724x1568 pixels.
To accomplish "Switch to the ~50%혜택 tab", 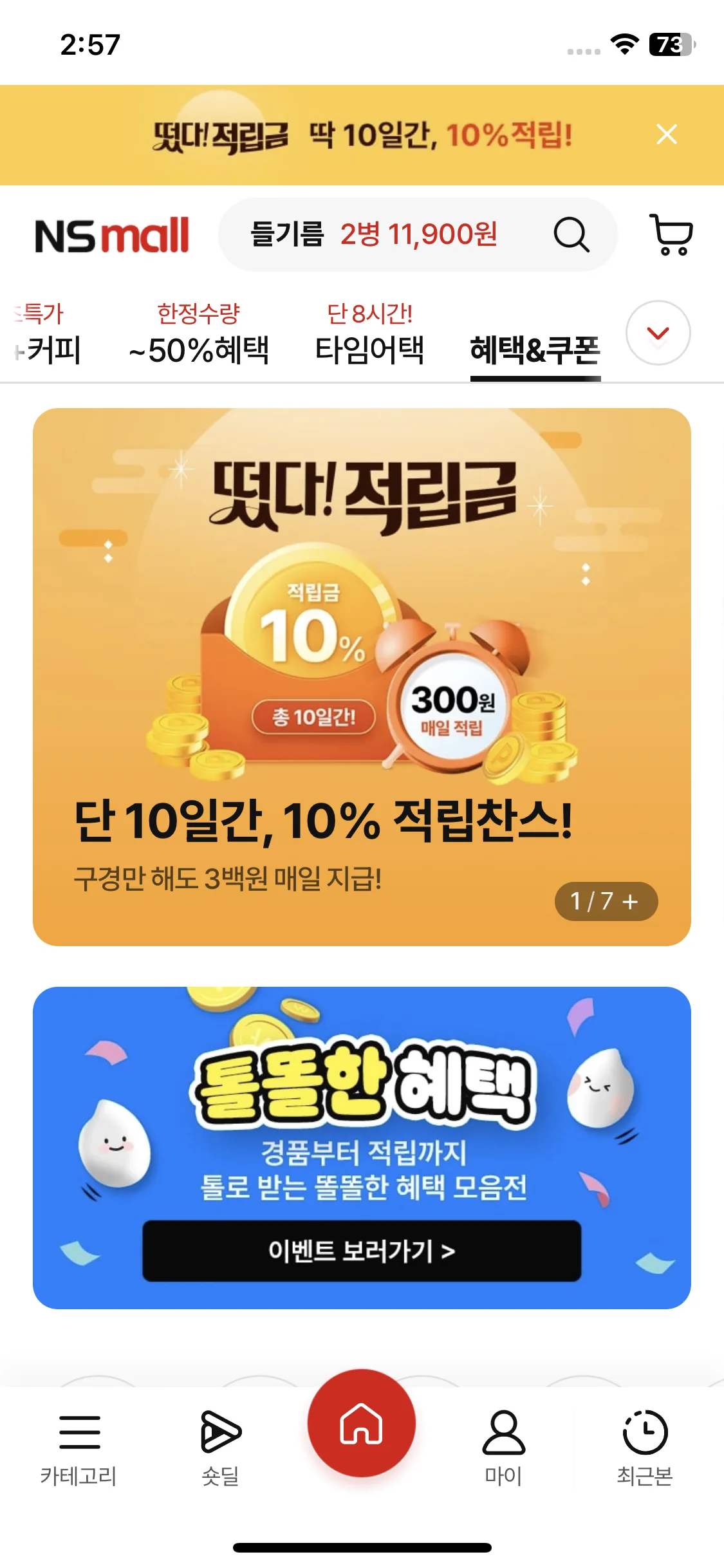I will (x=199, y=335).
